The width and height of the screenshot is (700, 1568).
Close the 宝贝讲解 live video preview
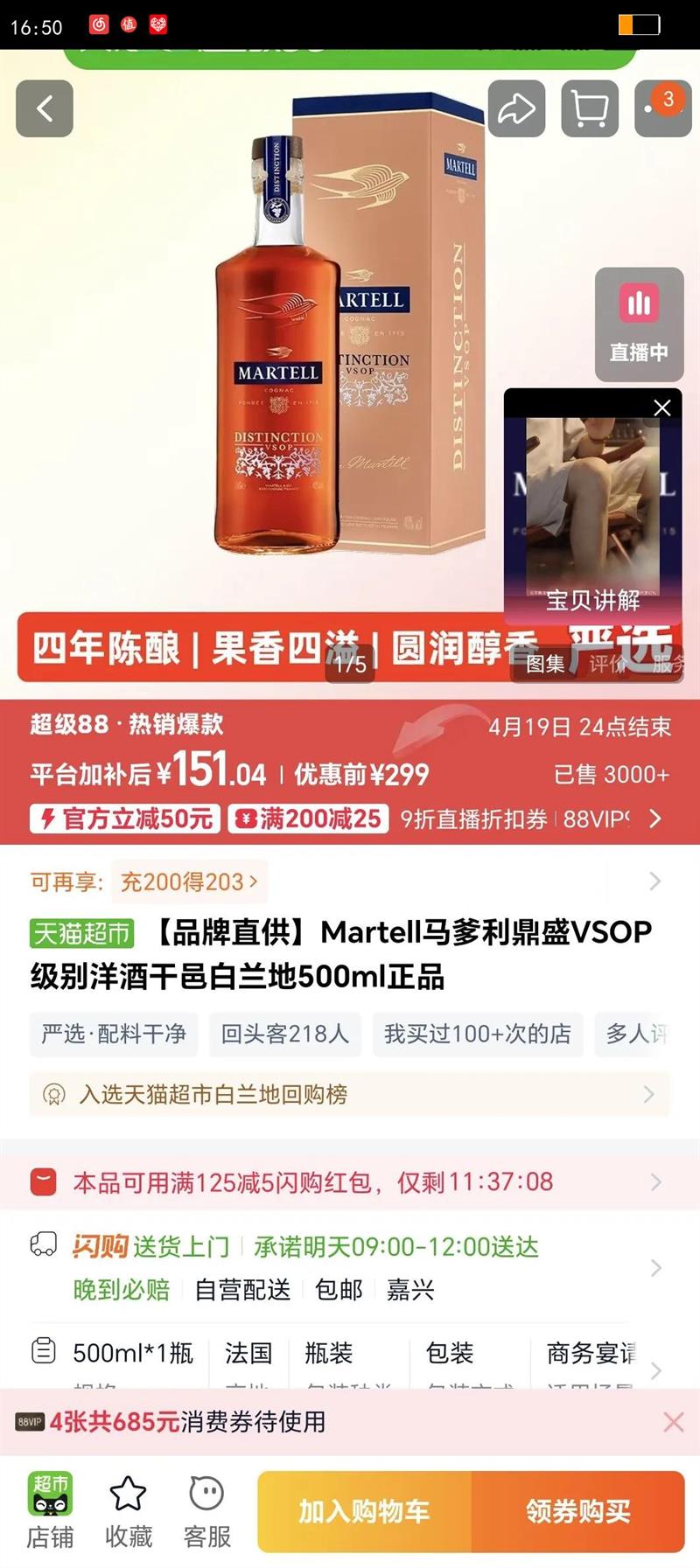coord(661,408)
